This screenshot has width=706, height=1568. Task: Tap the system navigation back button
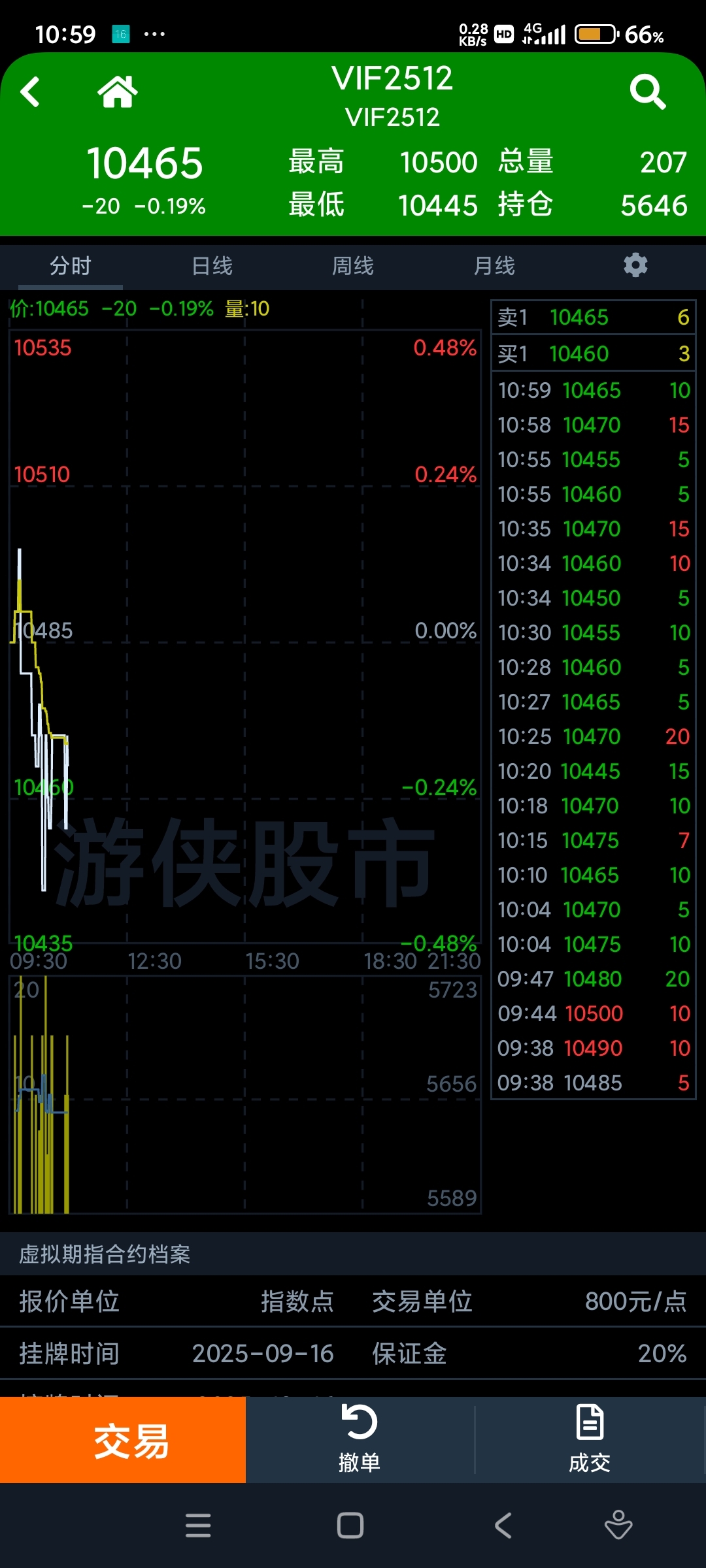point(503,1526)
